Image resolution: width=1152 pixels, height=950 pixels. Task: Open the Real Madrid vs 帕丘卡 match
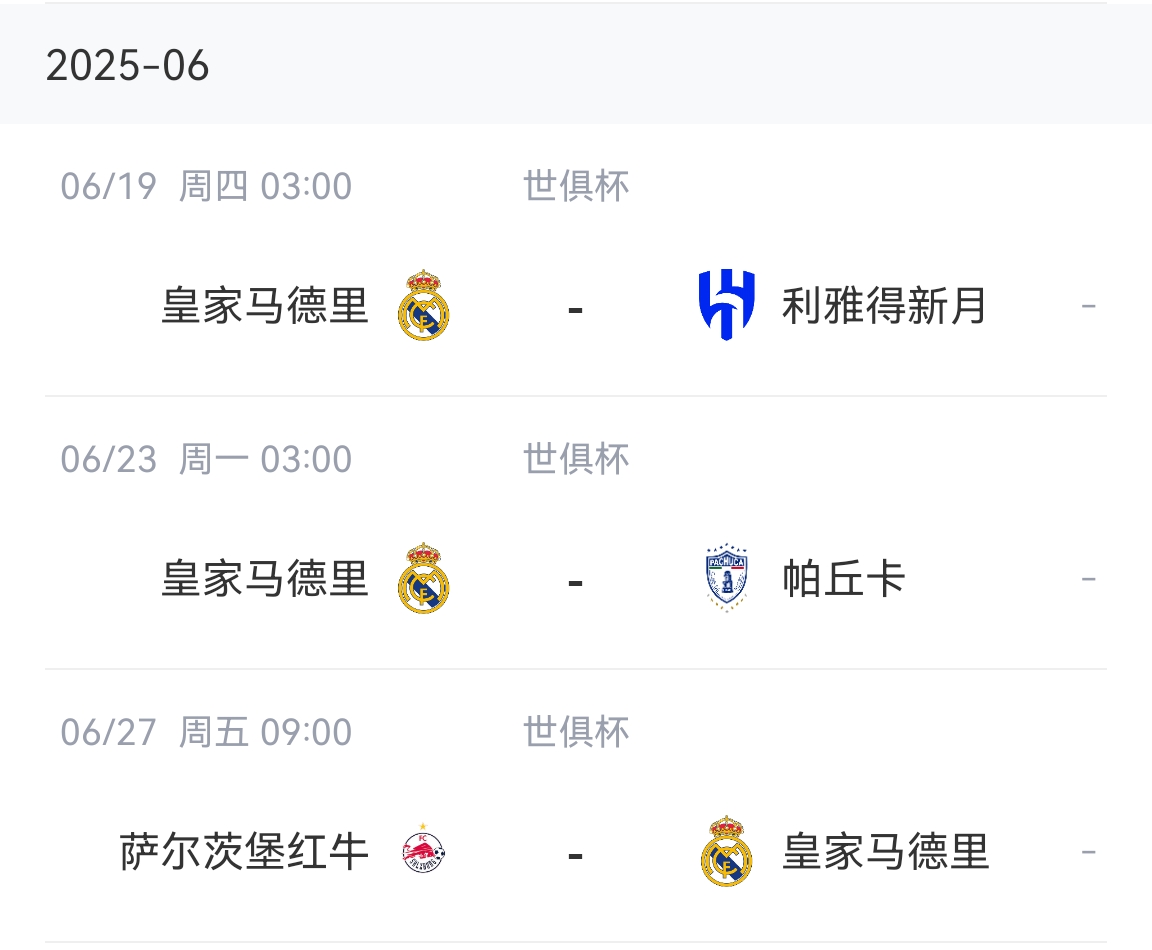click(x=575, y=579)
